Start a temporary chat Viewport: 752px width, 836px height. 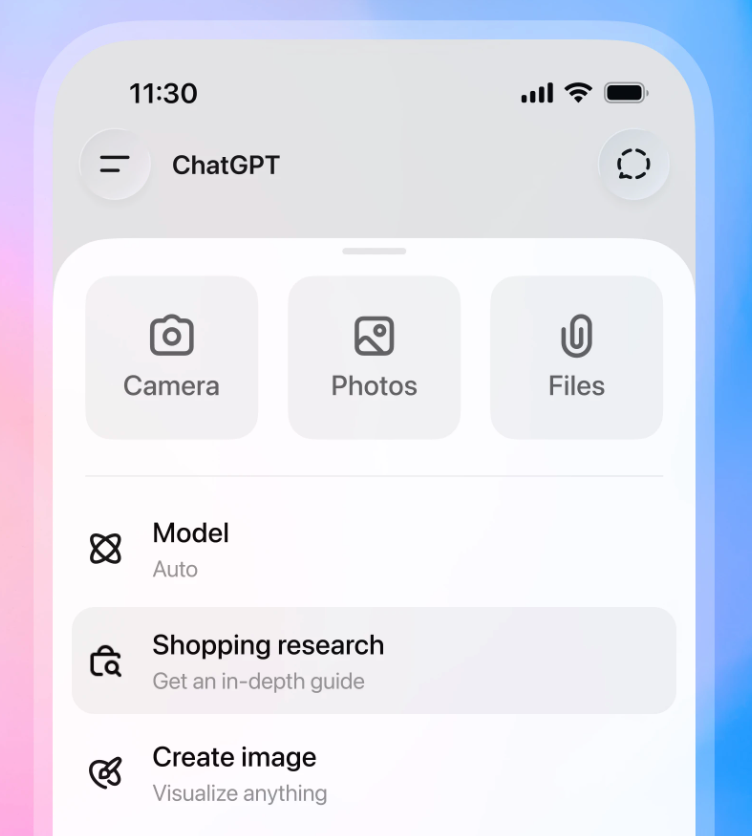pyautogui.click(x=634, y=164)
